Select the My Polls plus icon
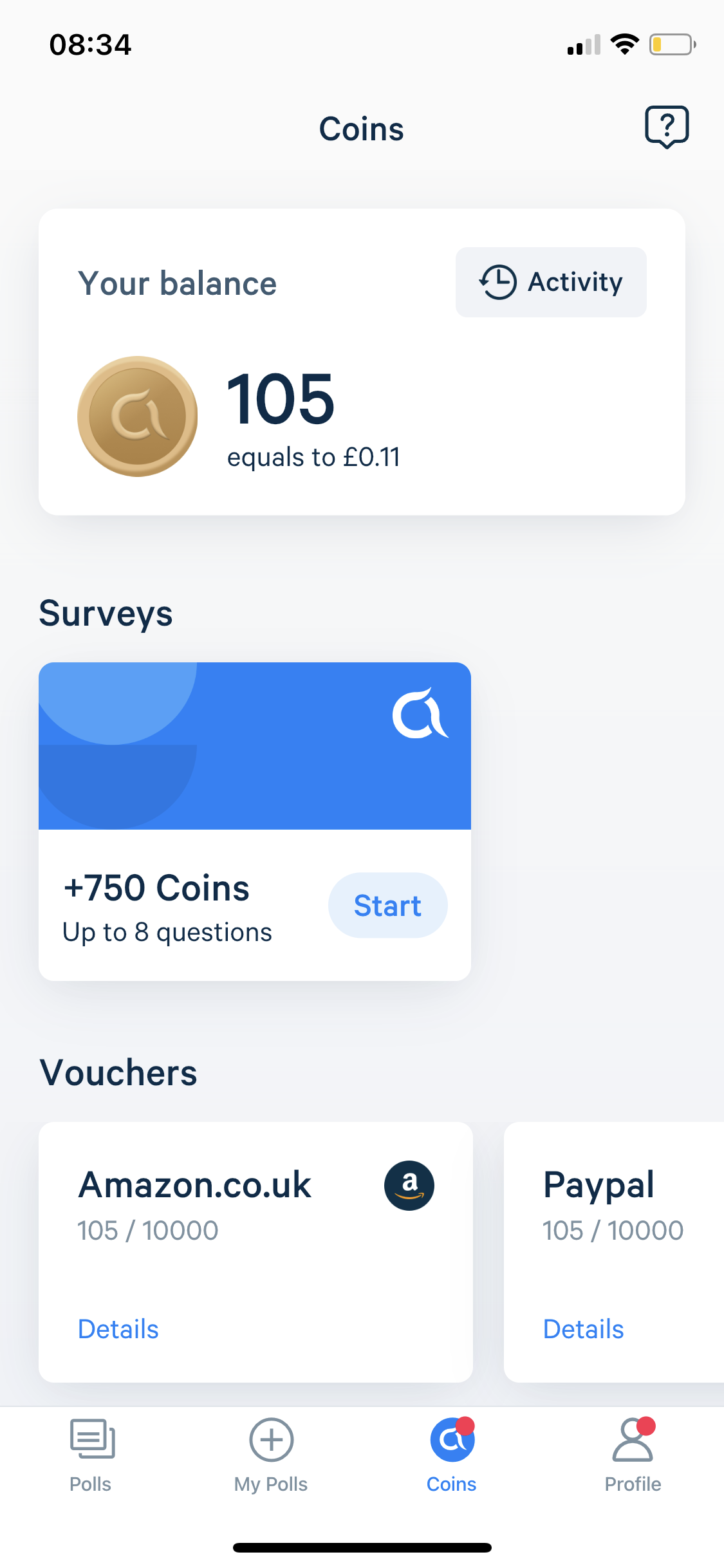724x1568 pixels. pos(270,1440)
